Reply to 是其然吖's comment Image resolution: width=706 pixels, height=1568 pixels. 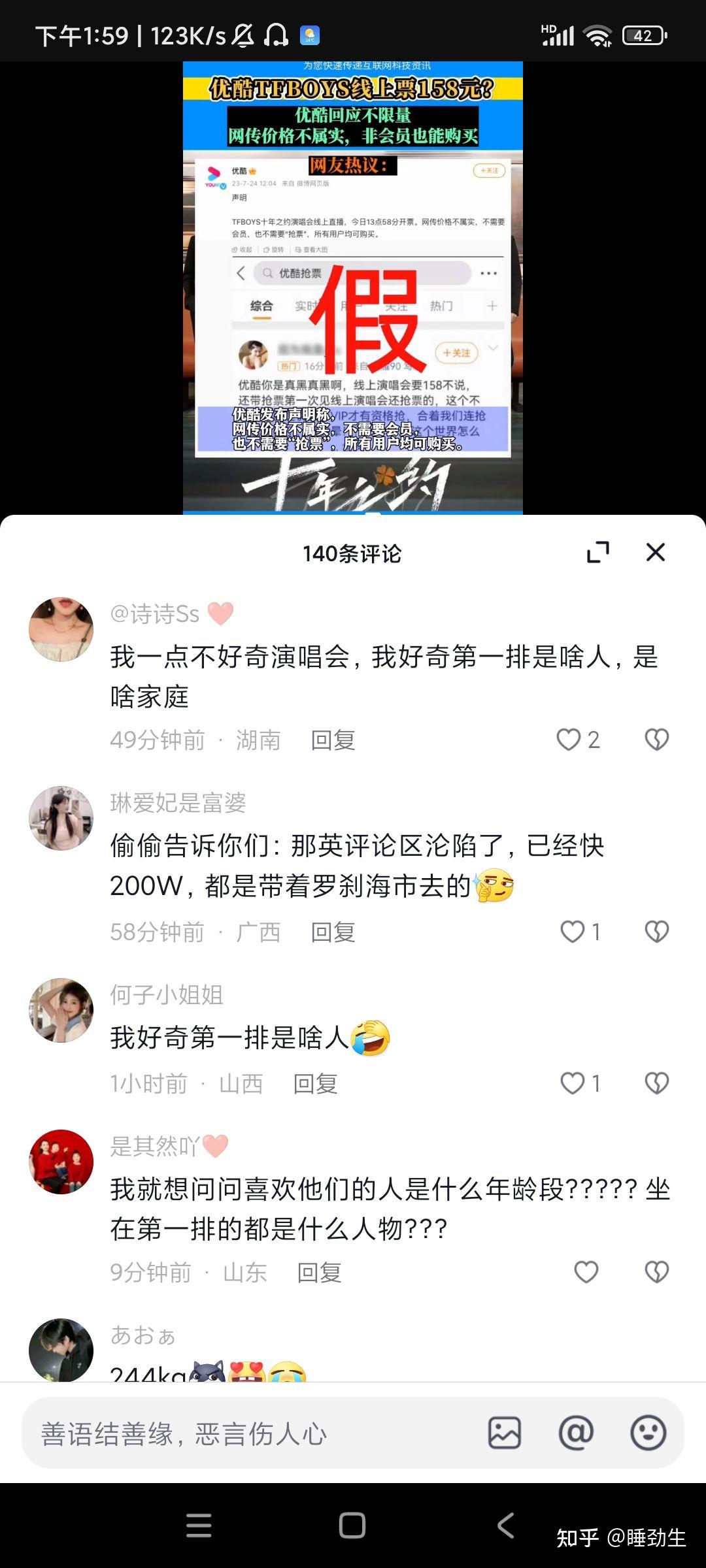click(x=319, y=1272)
